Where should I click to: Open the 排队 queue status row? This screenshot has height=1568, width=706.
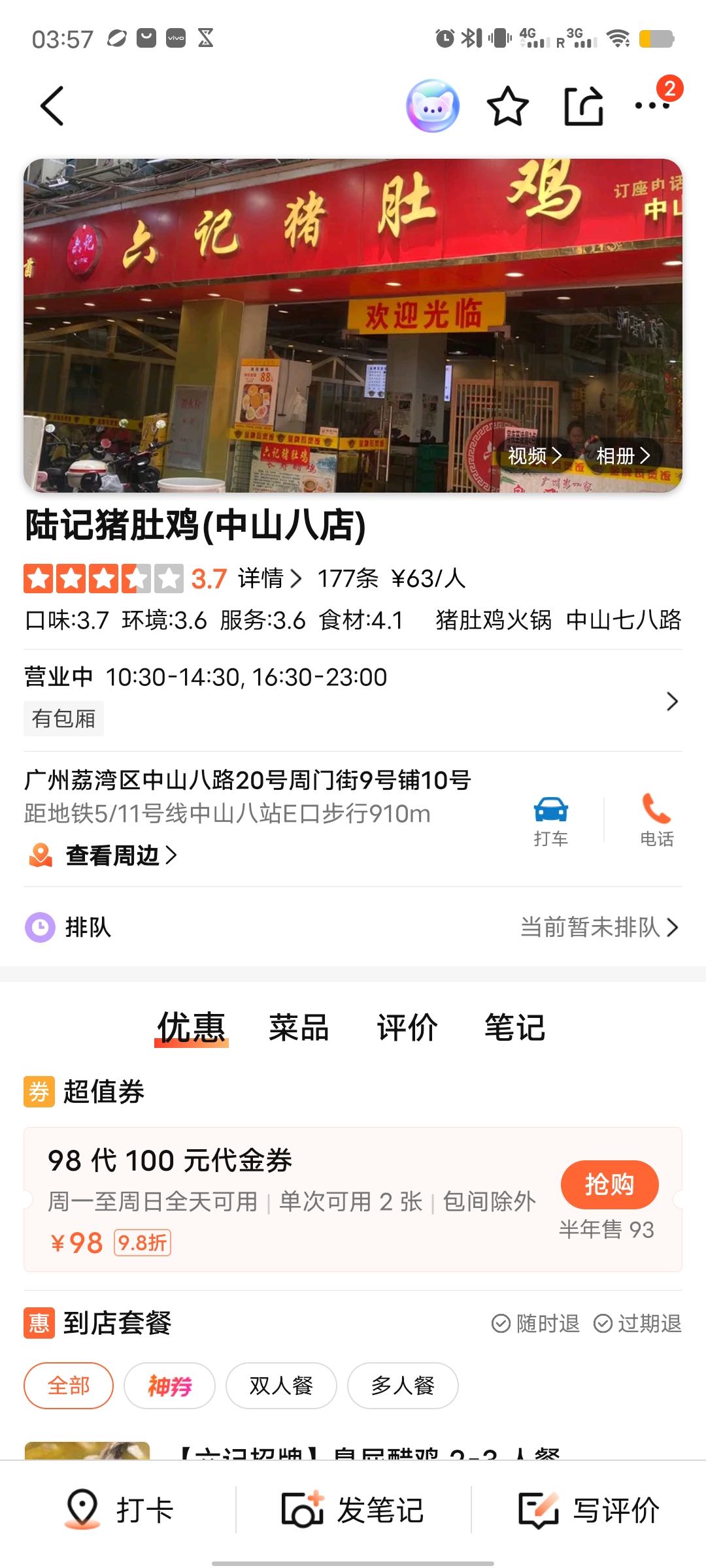coord(353,927)
